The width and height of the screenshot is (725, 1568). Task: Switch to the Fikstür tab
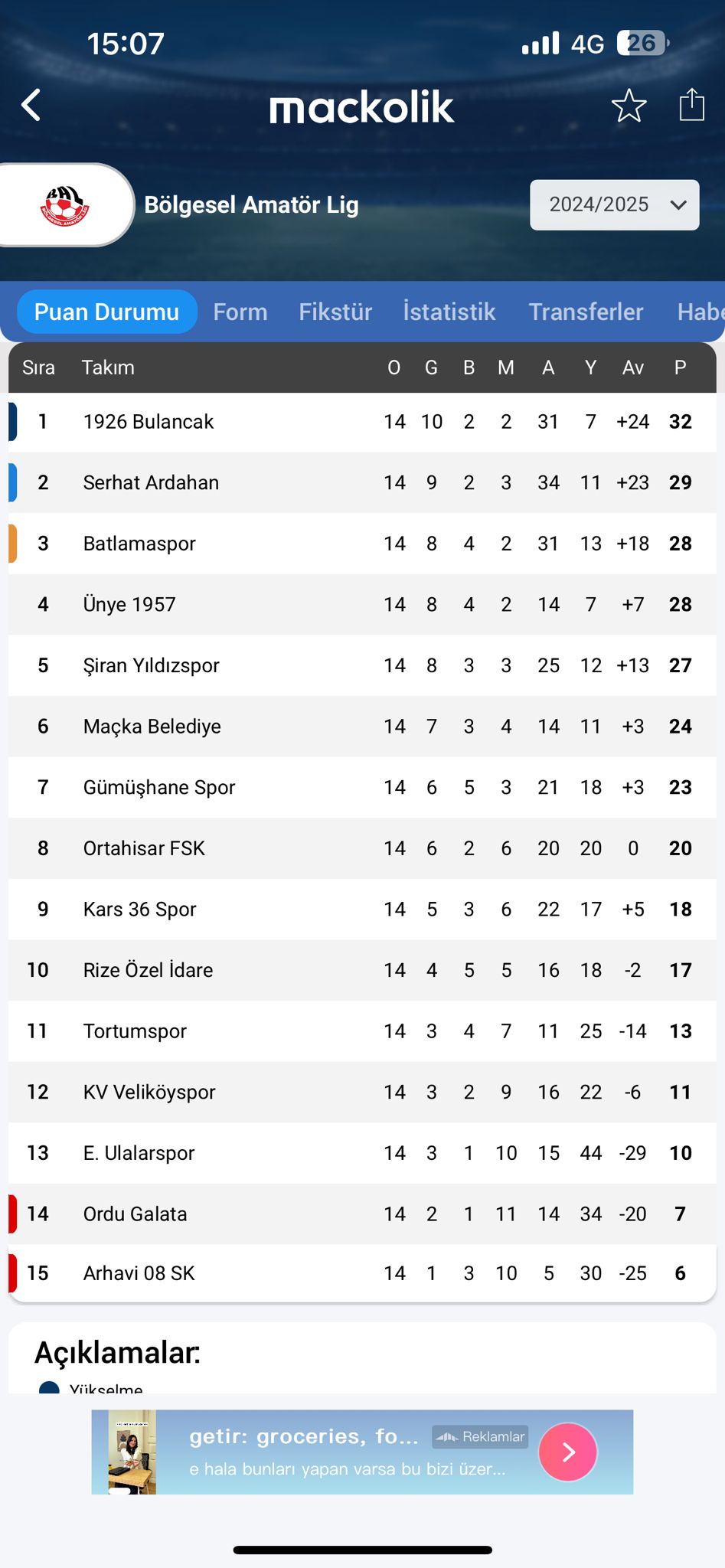pos(335,312)
